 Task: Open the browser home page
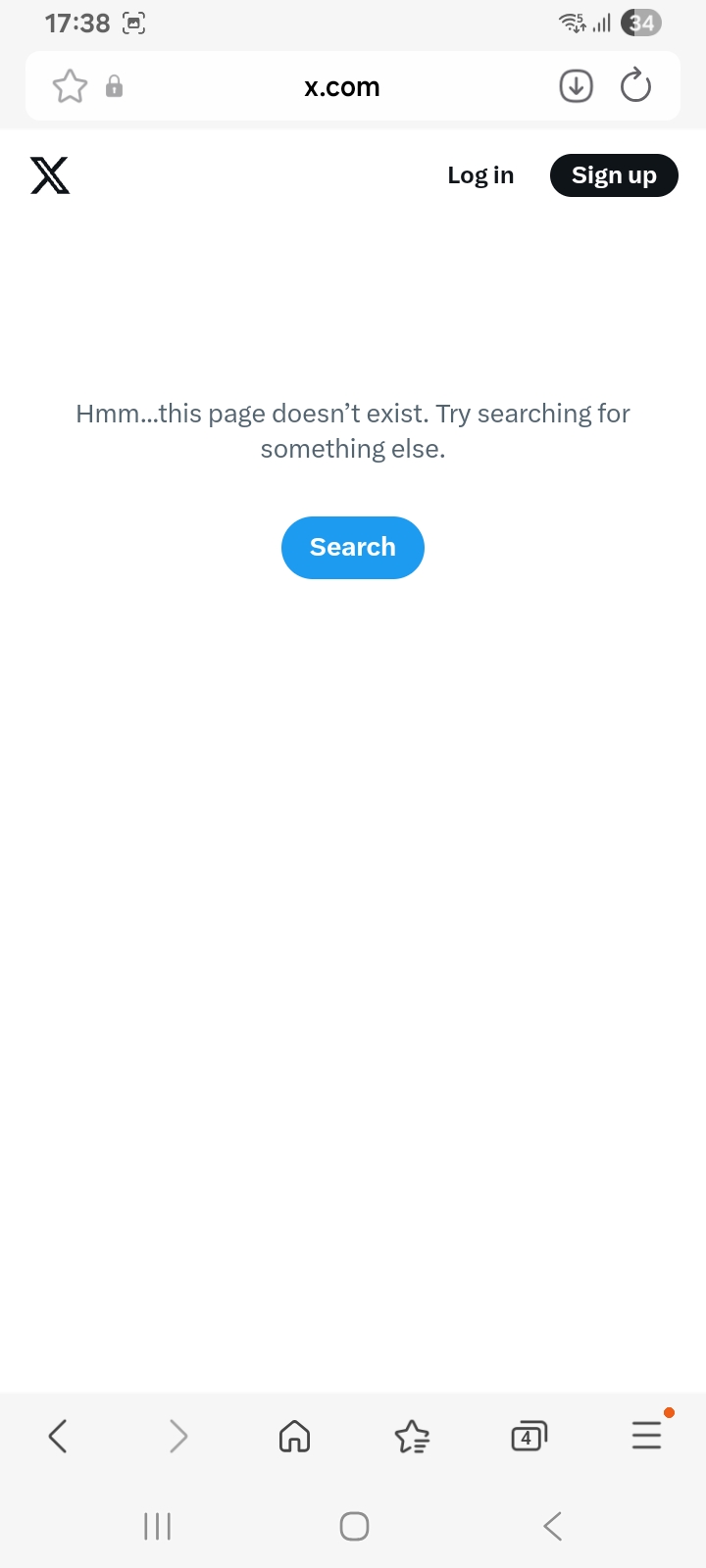click(x=294, y=1437)
